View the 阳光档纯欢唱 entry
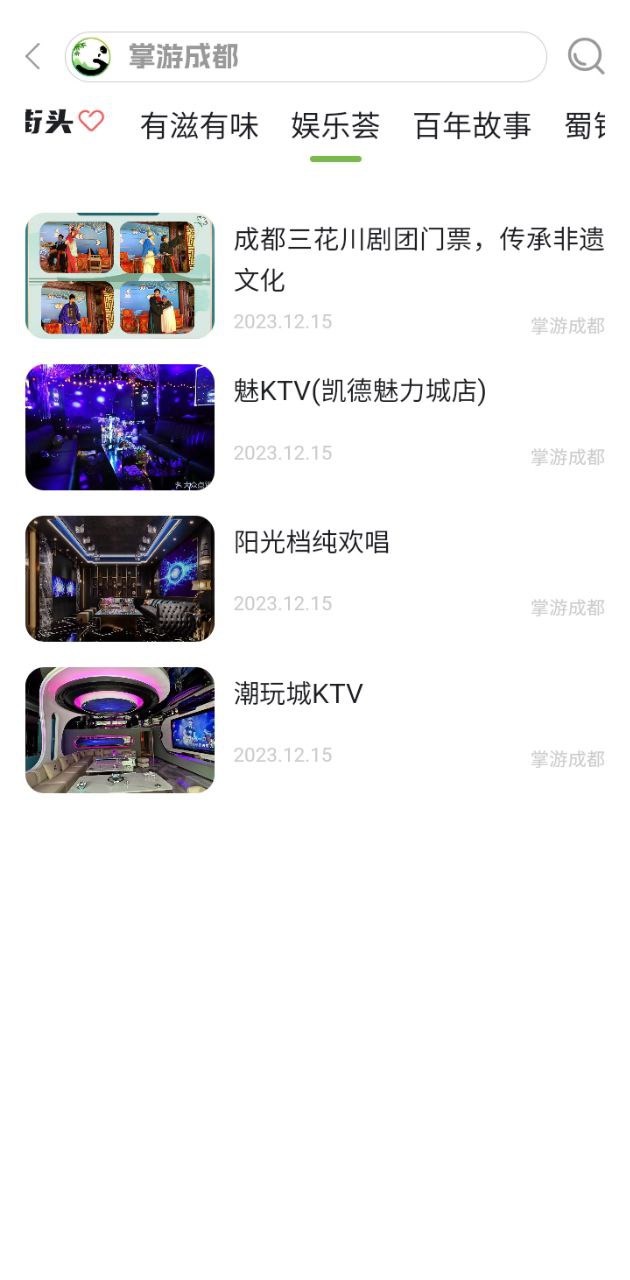630x1280 pixels. pos(312,543)
